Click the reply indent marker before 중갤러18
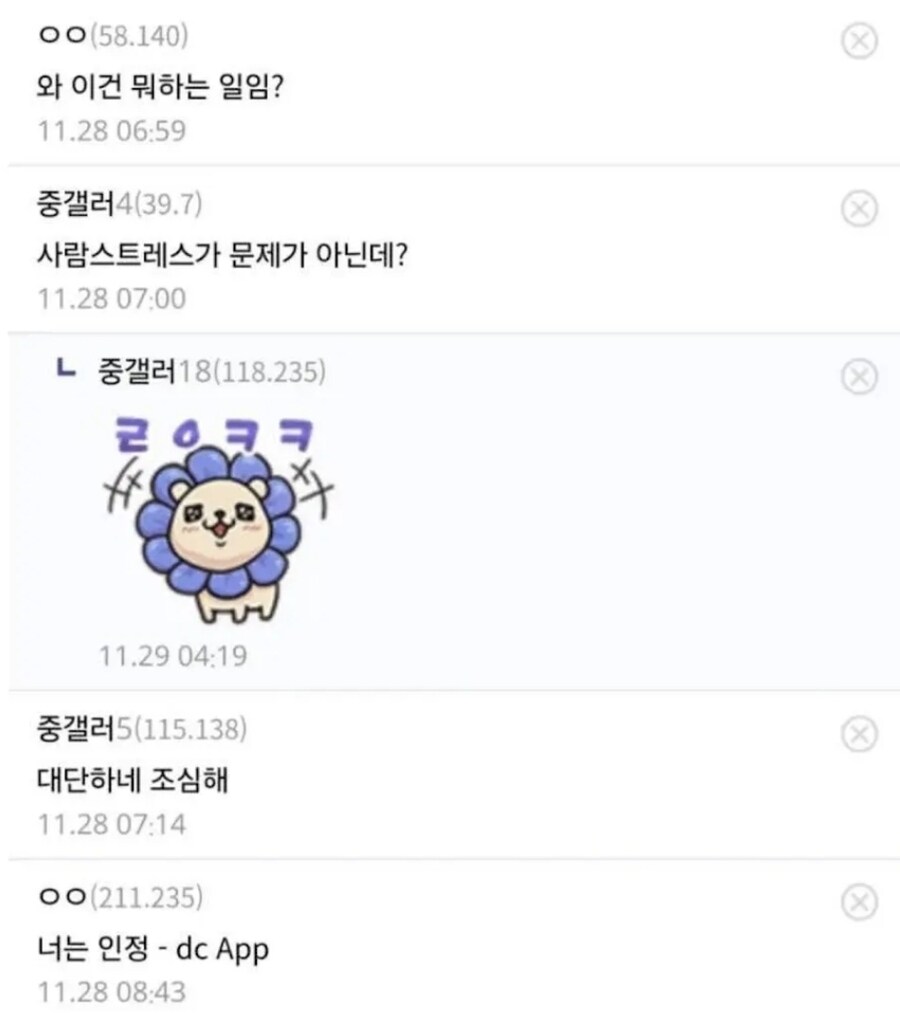900x1013 pixels. pyautogui.click(x=63, y=372)
